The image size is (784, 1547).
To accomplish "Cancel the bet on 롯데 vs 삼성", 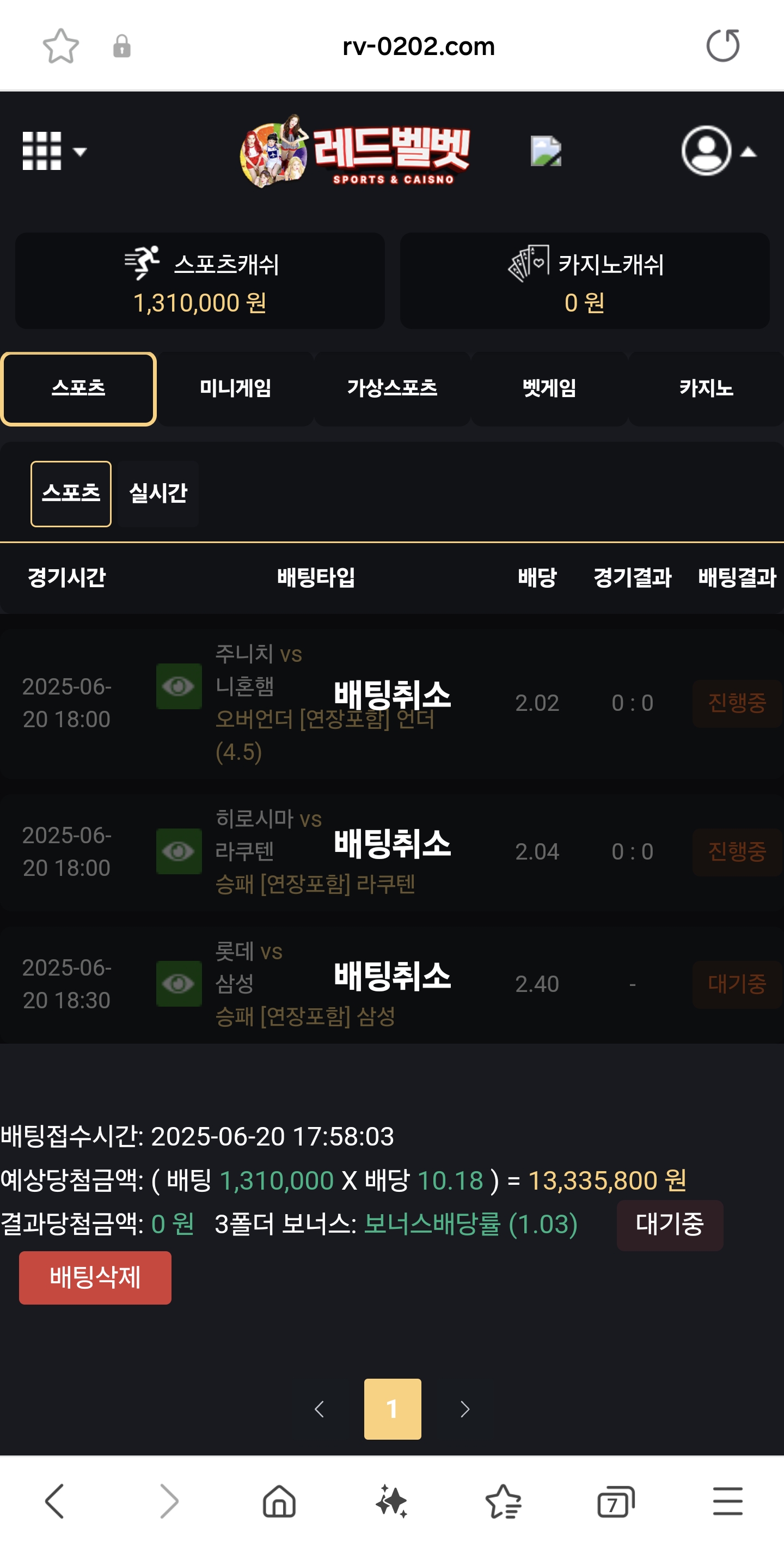I will tap(392, 976).
